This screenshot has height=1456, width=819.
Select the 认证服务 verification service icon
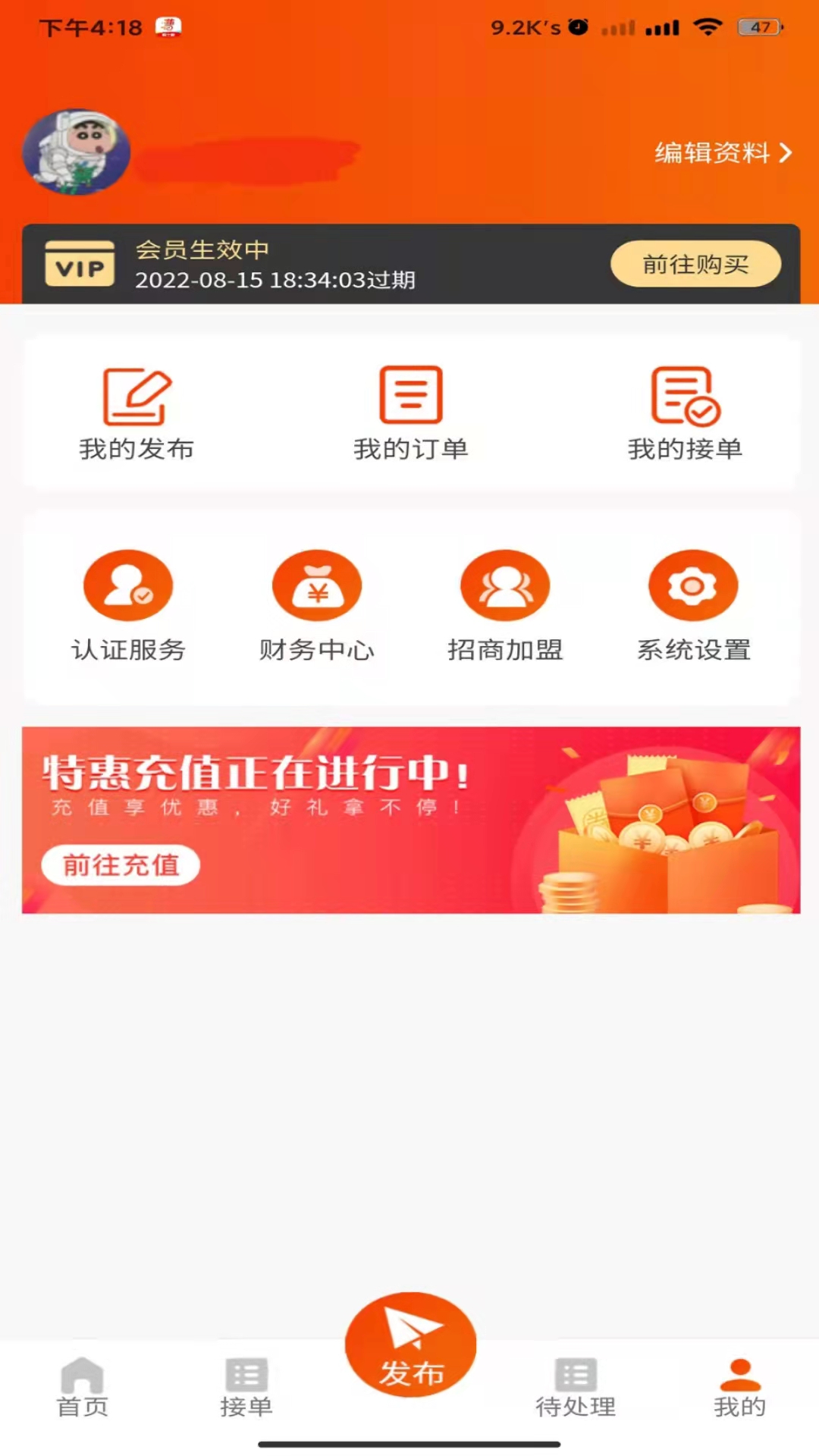128,585
